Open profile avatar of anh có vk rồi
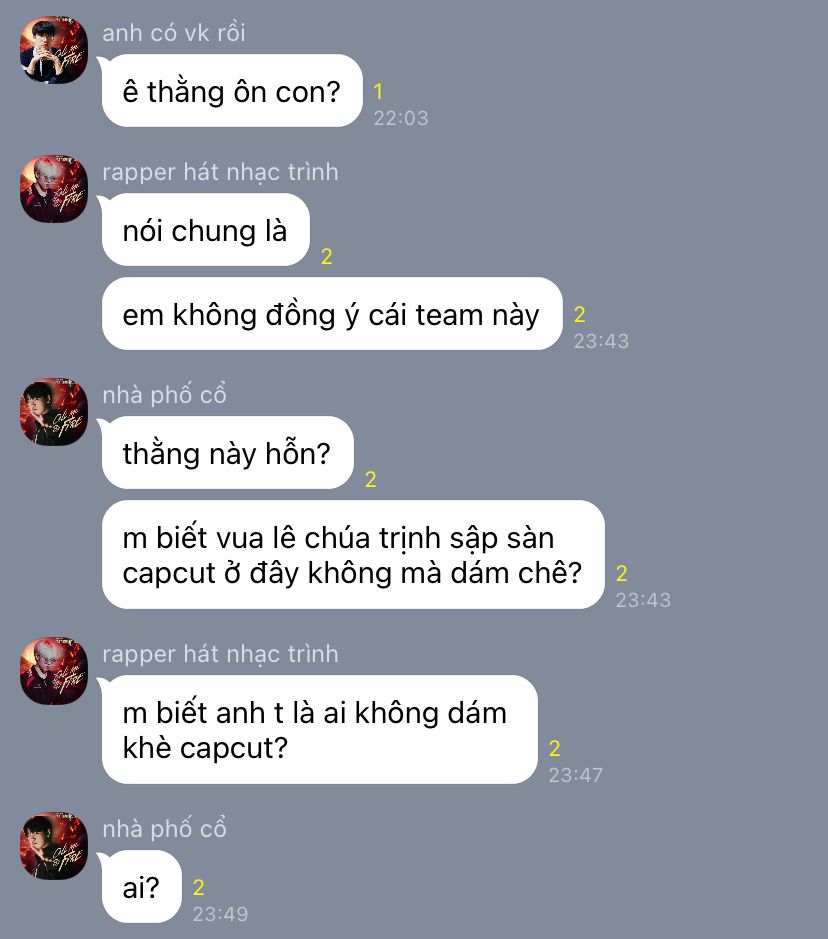828x939 pixels. click(54, 50)
